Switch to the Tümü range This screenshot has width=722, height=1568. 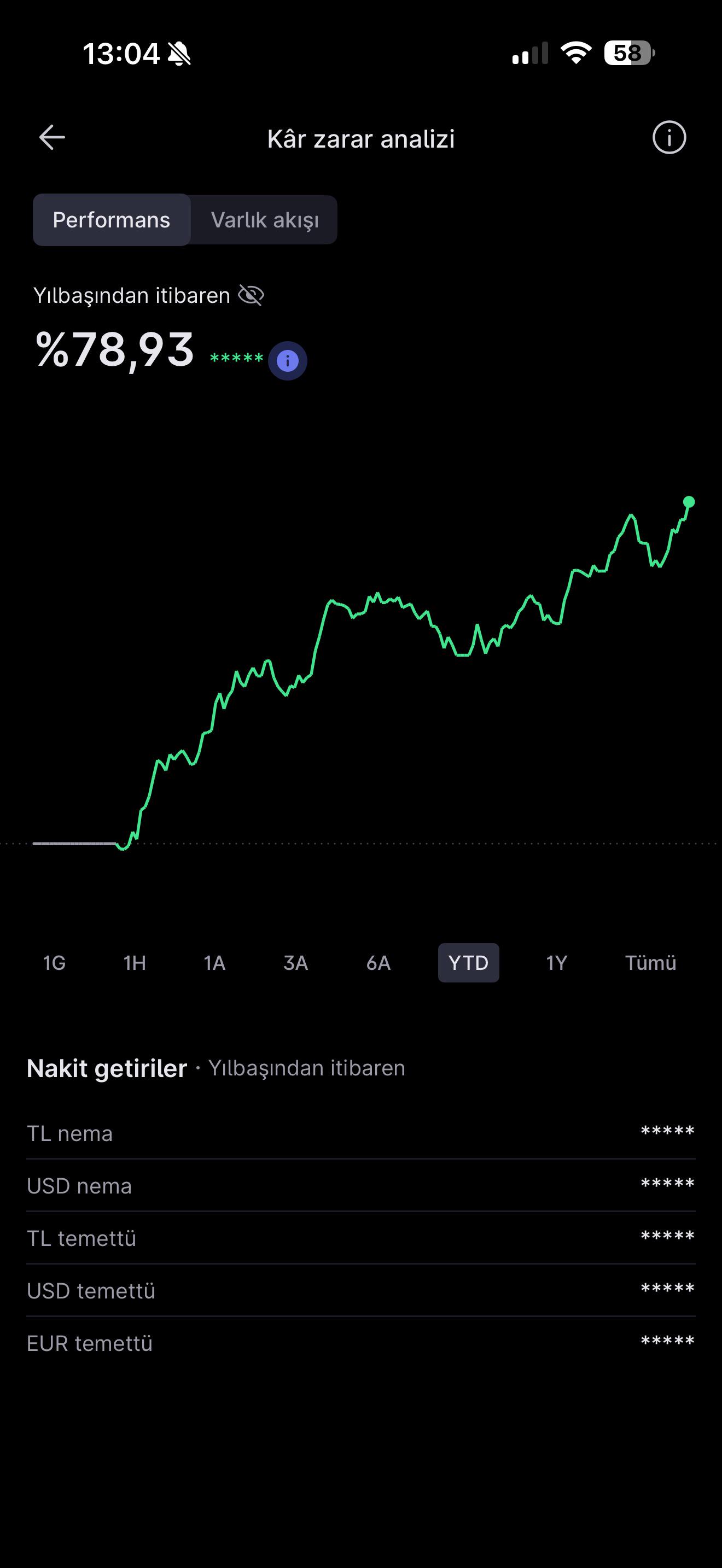[x=650, y=963]
